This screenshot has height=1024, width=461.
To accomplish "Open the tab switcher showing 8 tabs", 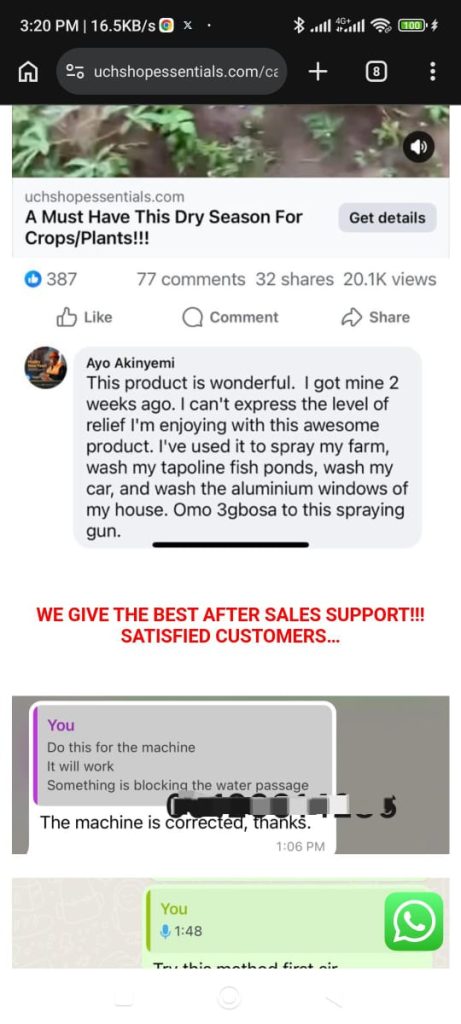I will click(375, 72).
